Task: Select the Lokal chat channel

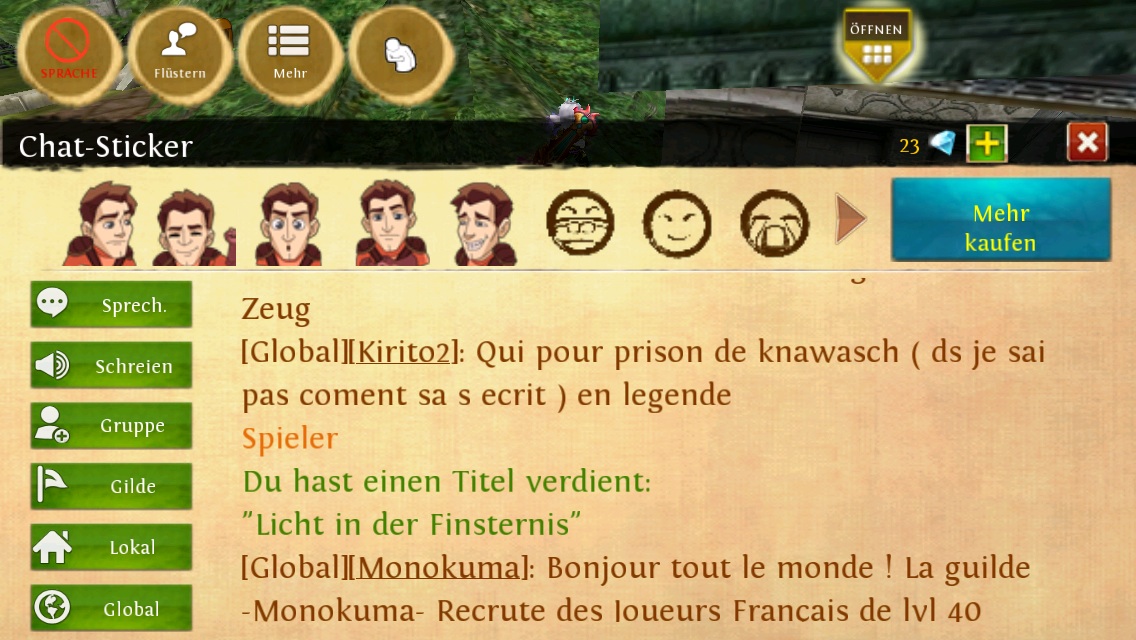Action: 111,547
